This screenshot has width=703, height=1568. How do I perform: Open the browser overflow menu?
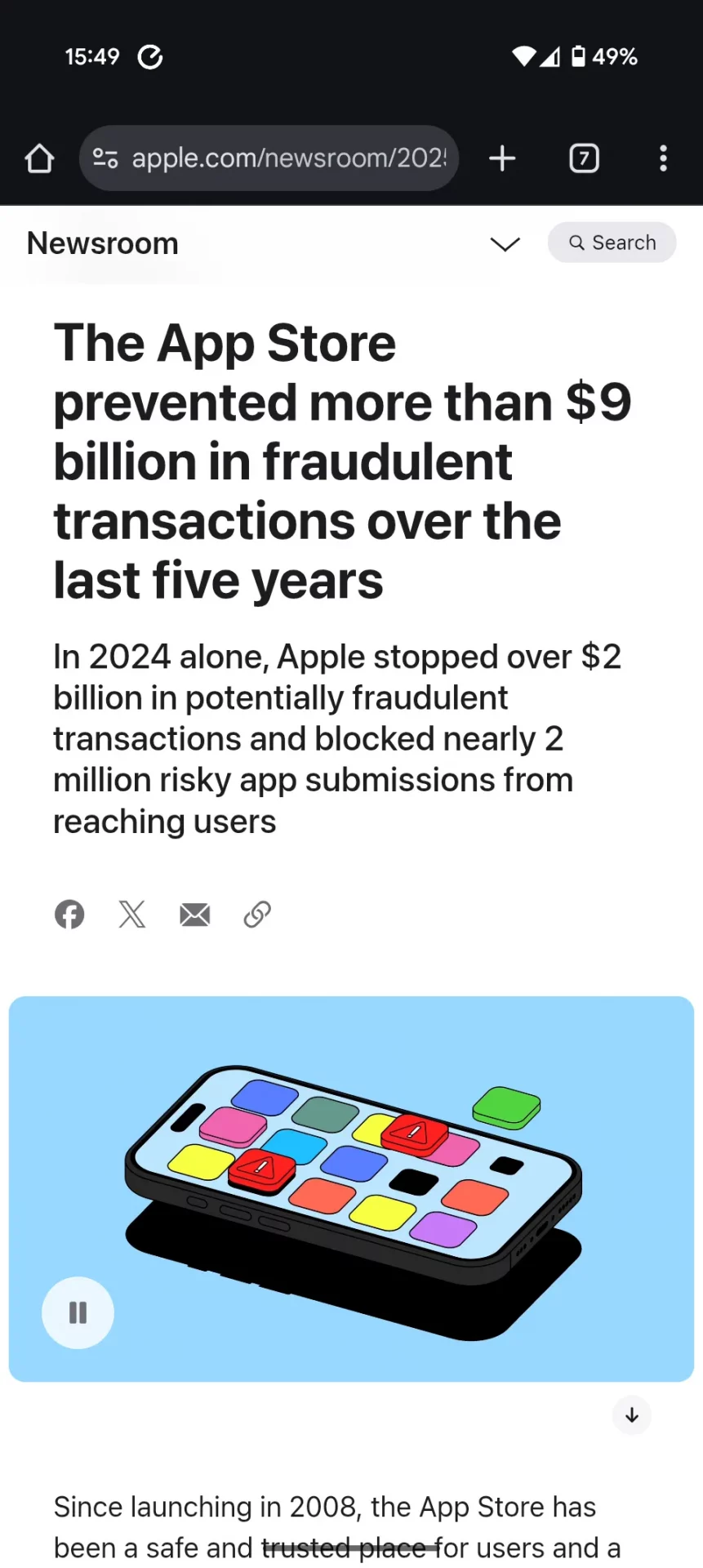click(663, 158)
